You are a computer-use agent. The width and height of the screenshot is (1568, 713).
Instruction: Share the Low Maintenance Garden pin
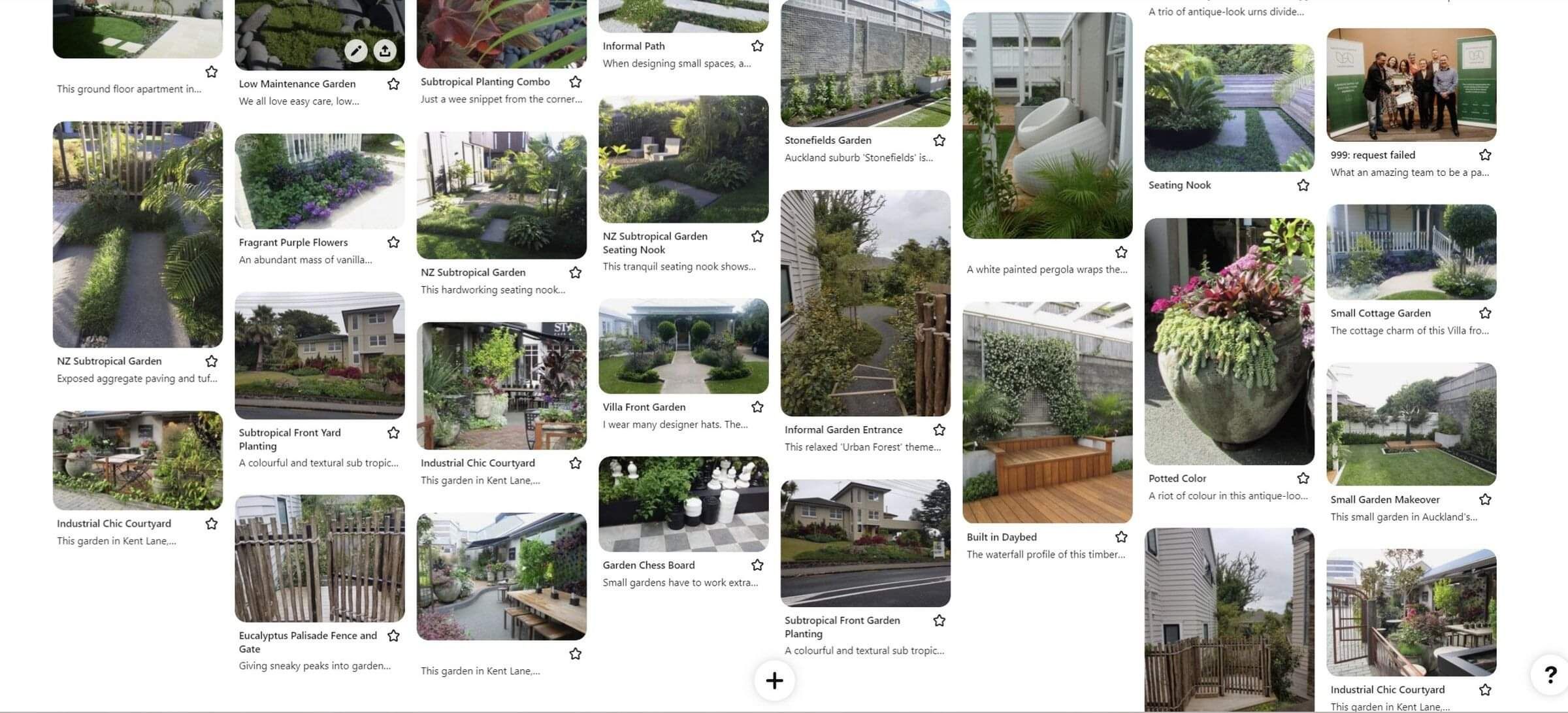[x=385, y=50]
